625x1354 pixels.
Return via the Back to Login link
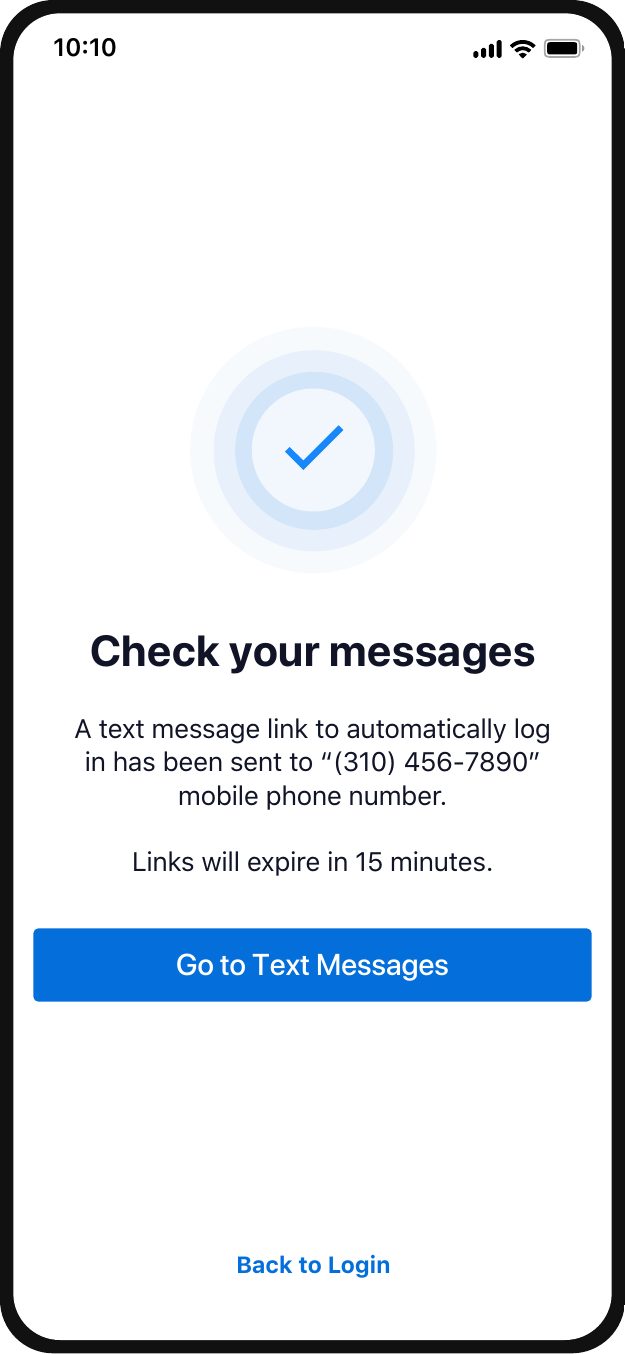(313, 1265)
